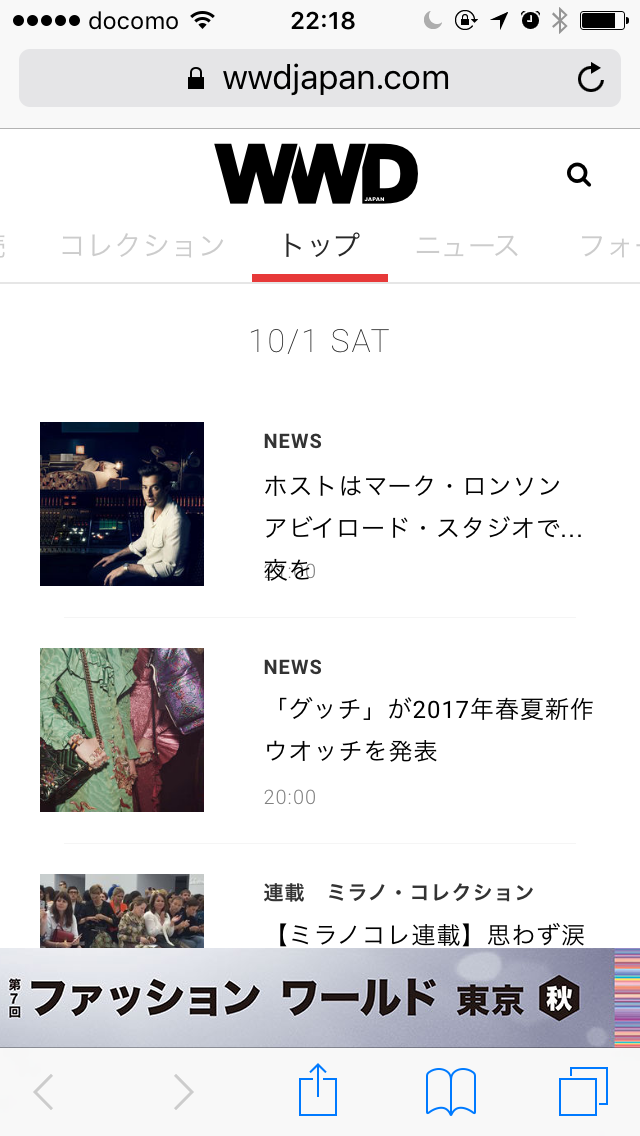This screenshot has width=640, height=1136.
Task: Select the トップ tab
Action: [320, 245]
